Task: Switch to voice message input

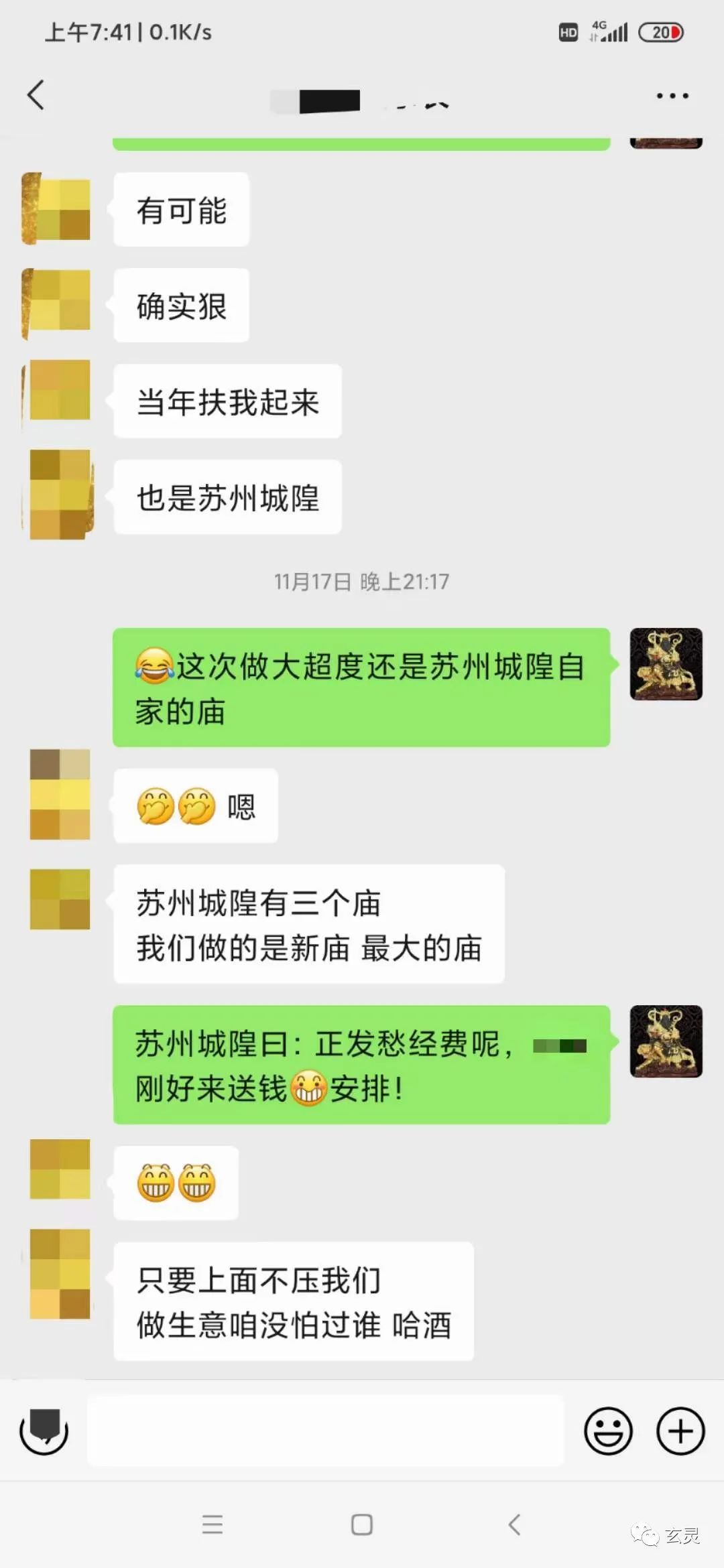Action: point(44,1431)
